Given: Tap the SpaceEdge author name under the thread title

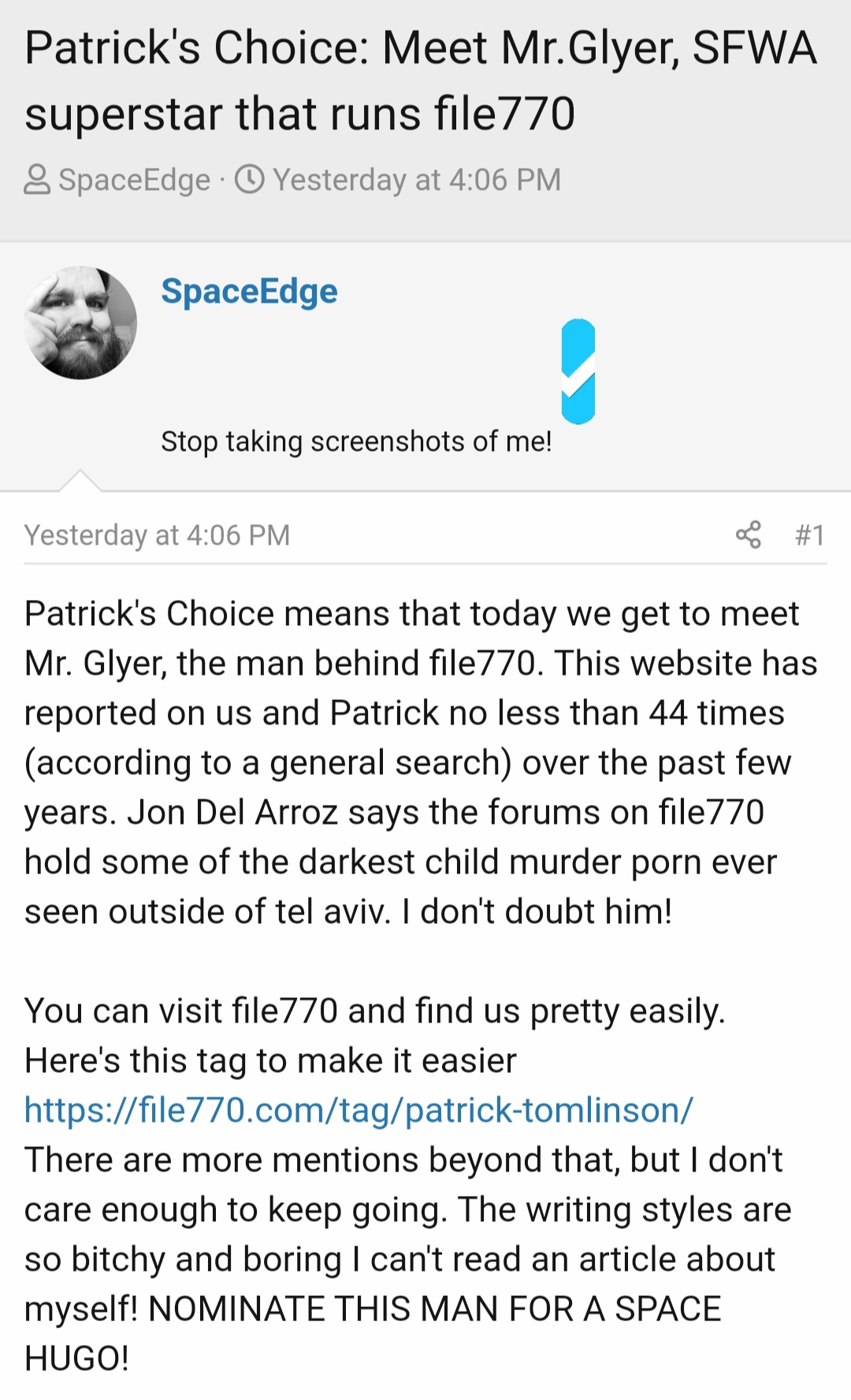Looking at the screenshot, I should [135, 180].
